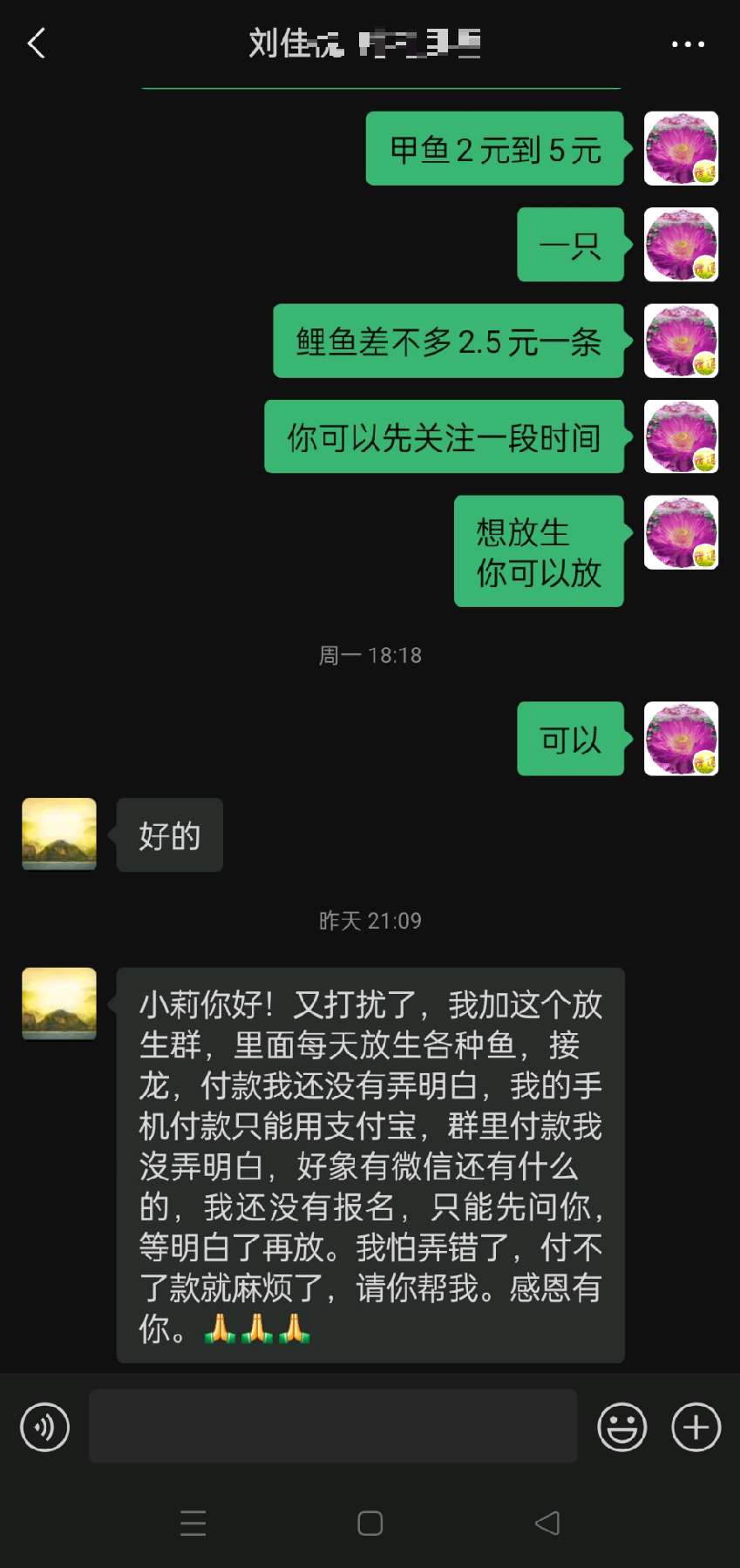Switch to voice message input

tap(44, 1427)
